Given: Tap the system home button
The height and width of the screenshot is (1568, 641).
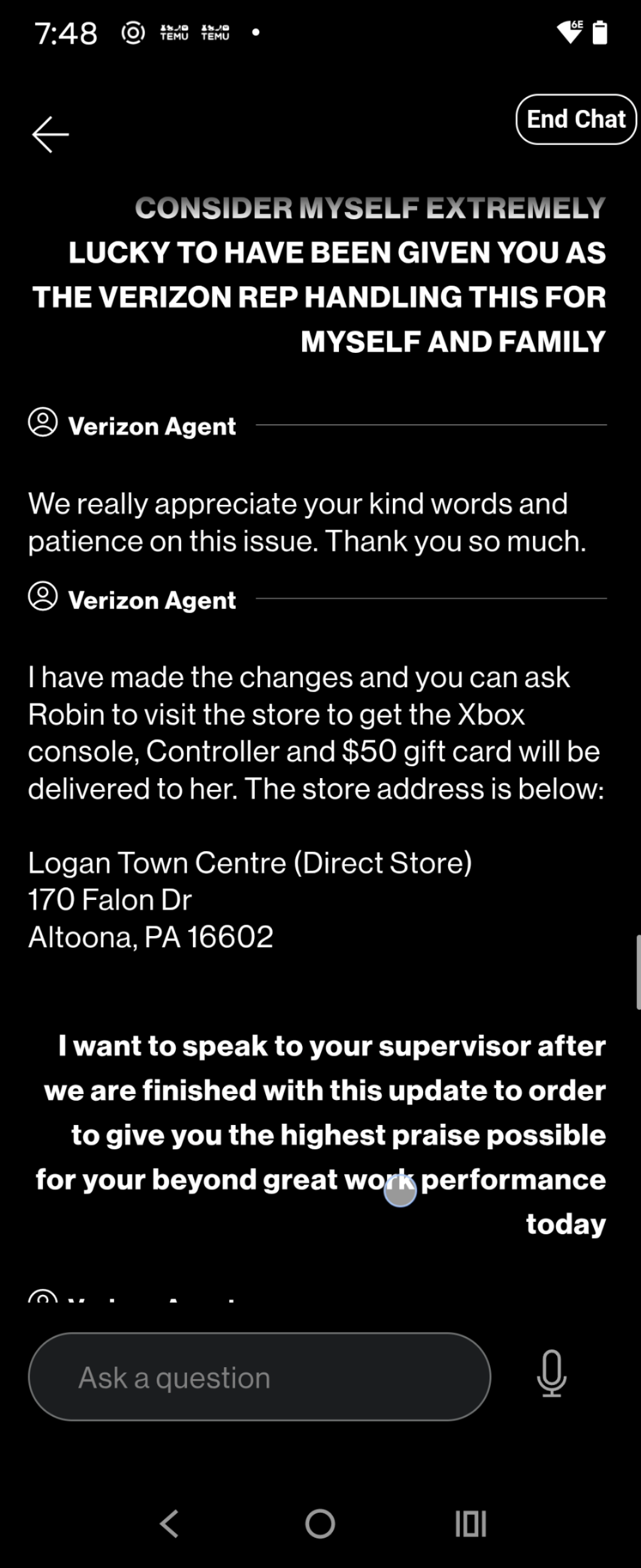Looking at the screenshot, I should coord(320,1523).
